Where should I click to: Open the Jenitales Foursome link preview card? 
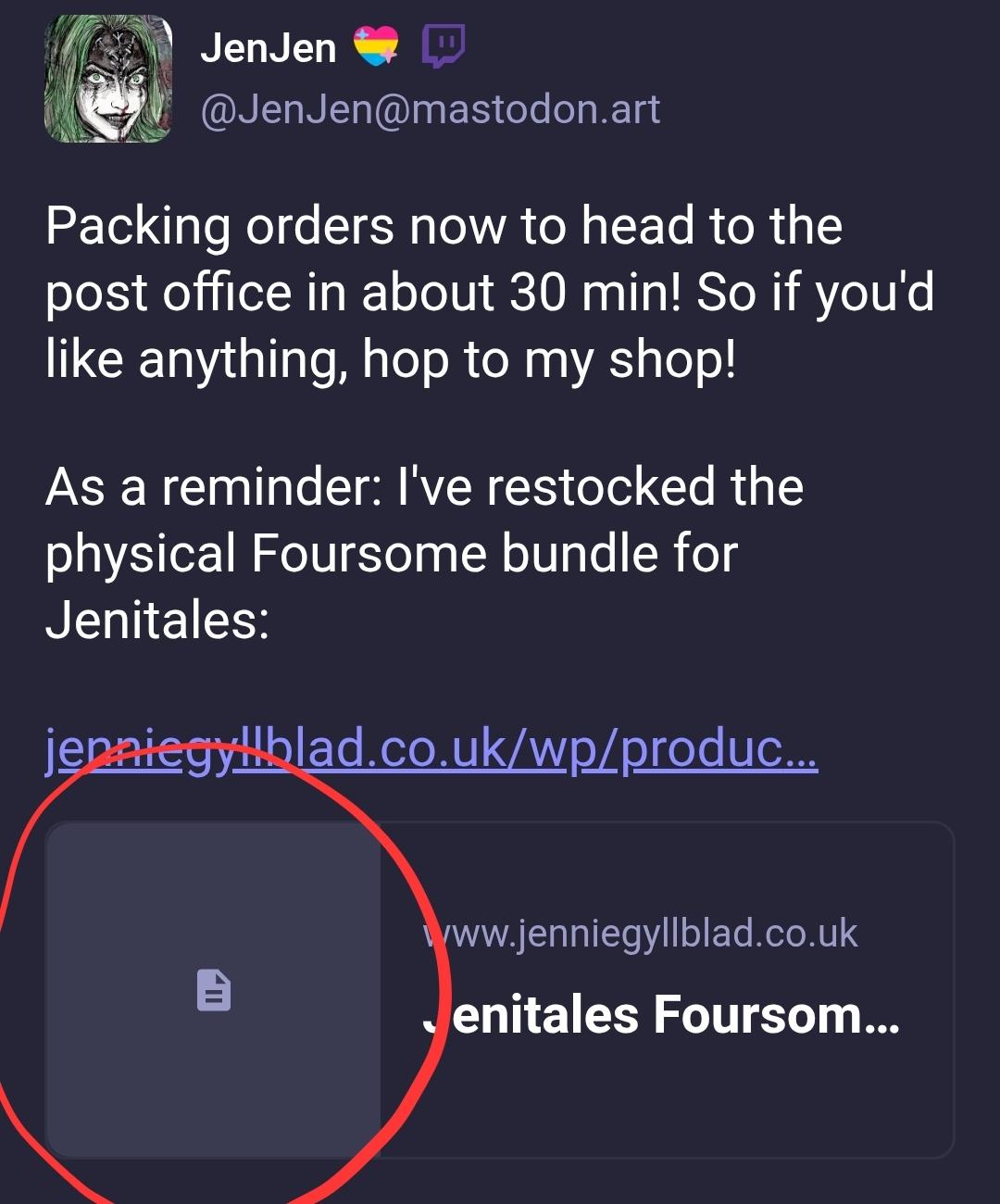[x=661, y=989]
